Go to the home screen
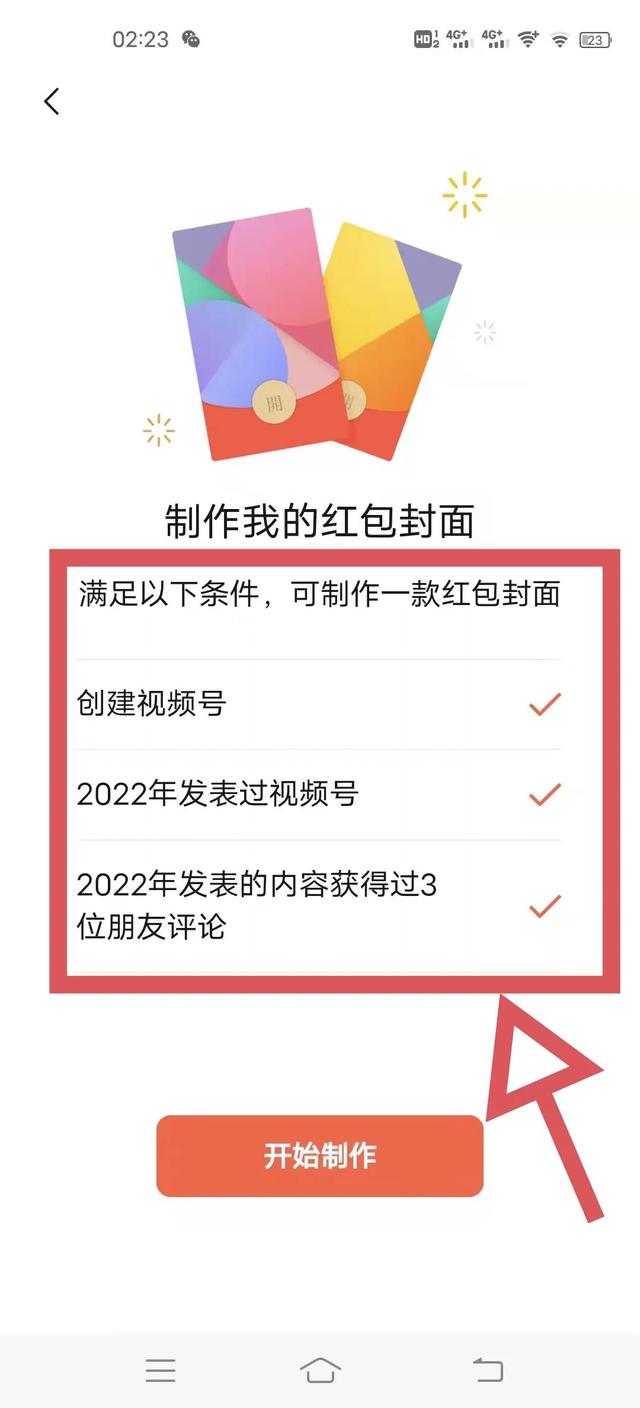 (x=320, y=1370)
